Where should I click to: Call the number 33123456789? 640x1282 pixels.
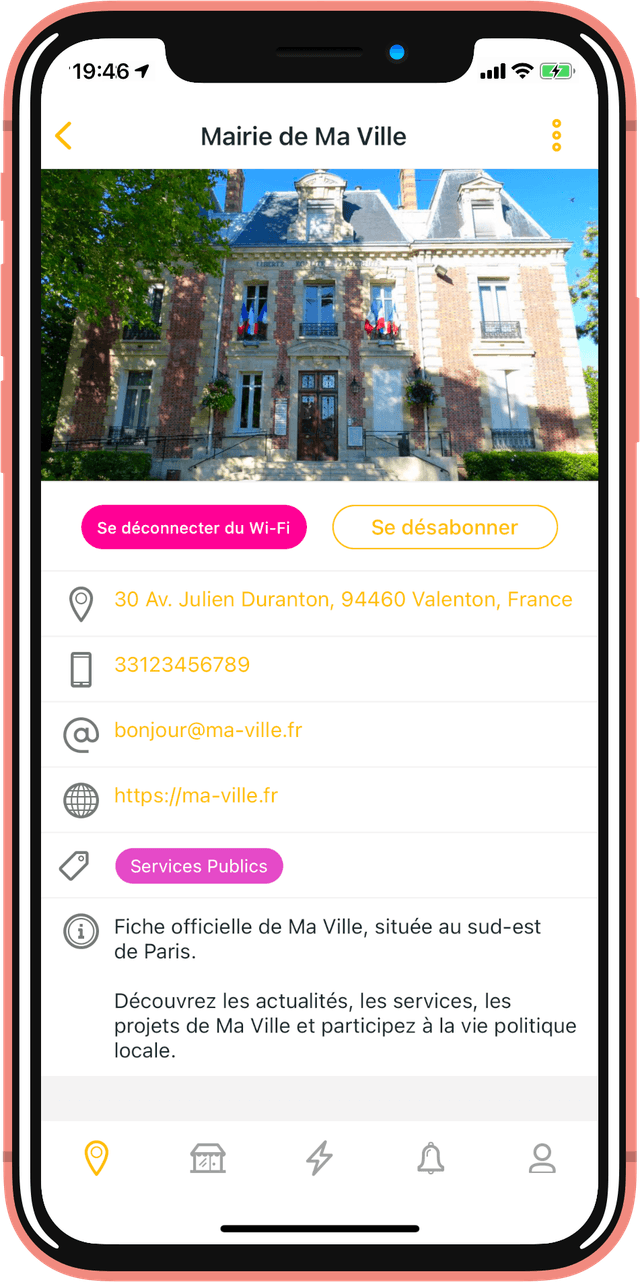(x=182, y=665)
